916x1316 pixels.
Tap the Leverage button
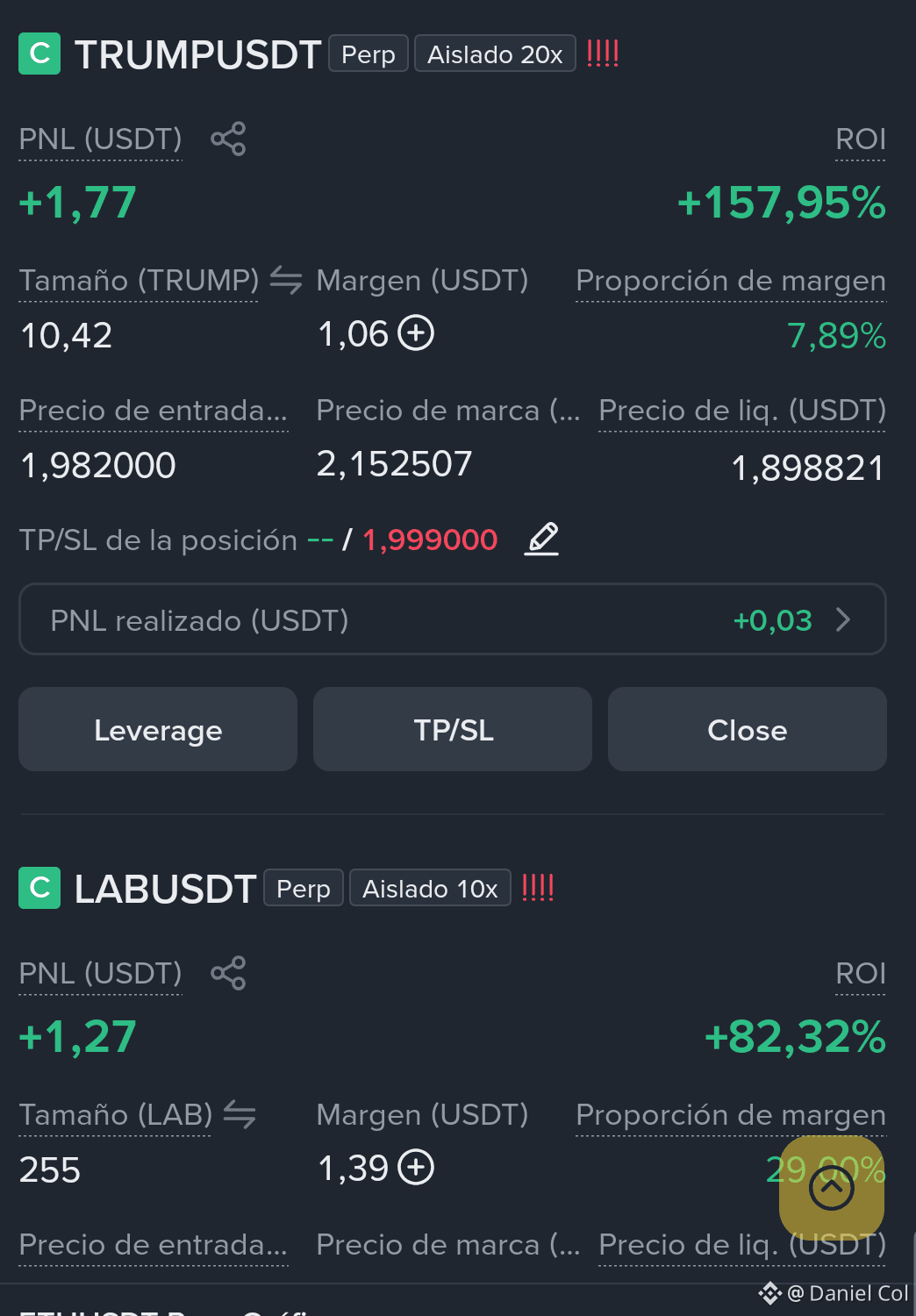pos(158,729)
